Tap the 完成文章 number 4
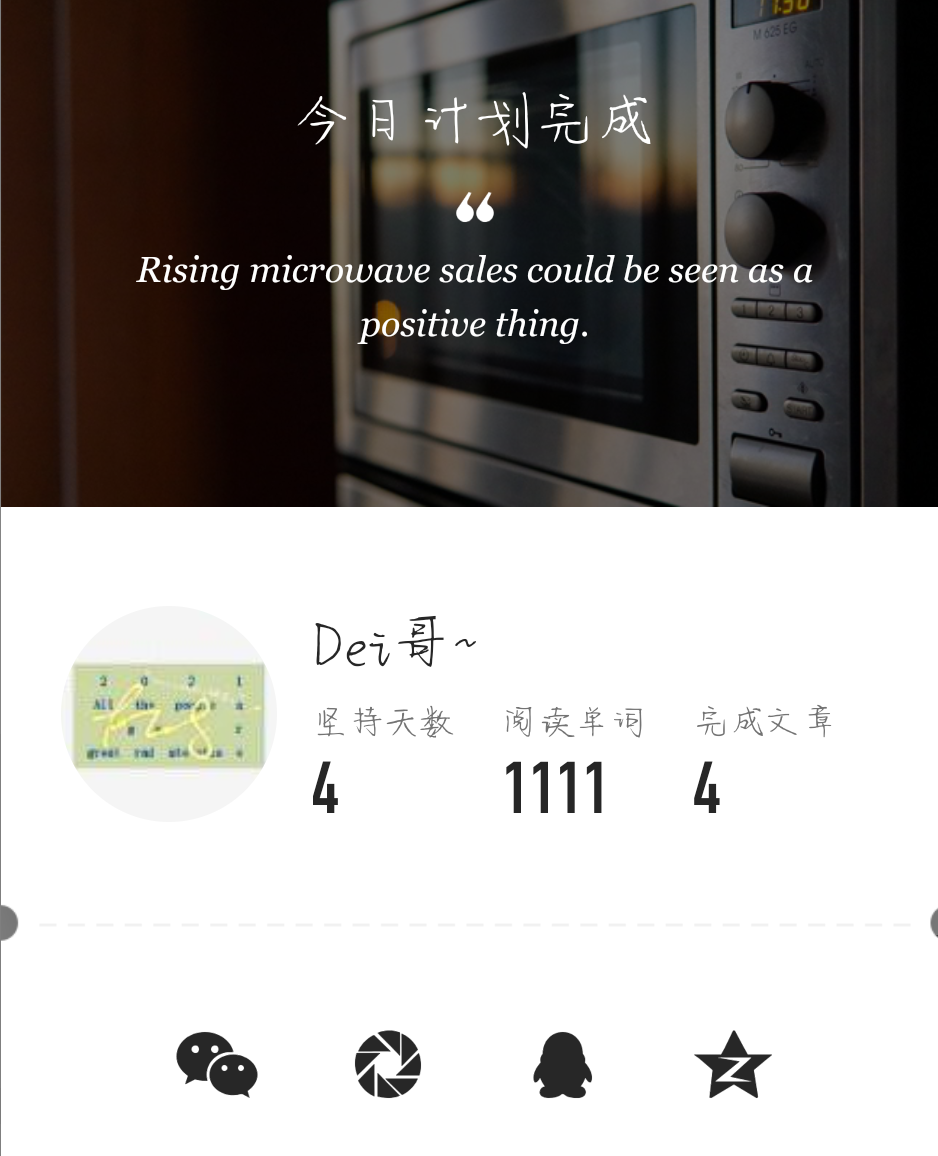Viewport: 938px width, 1156px height. click(x=706, y=789)
